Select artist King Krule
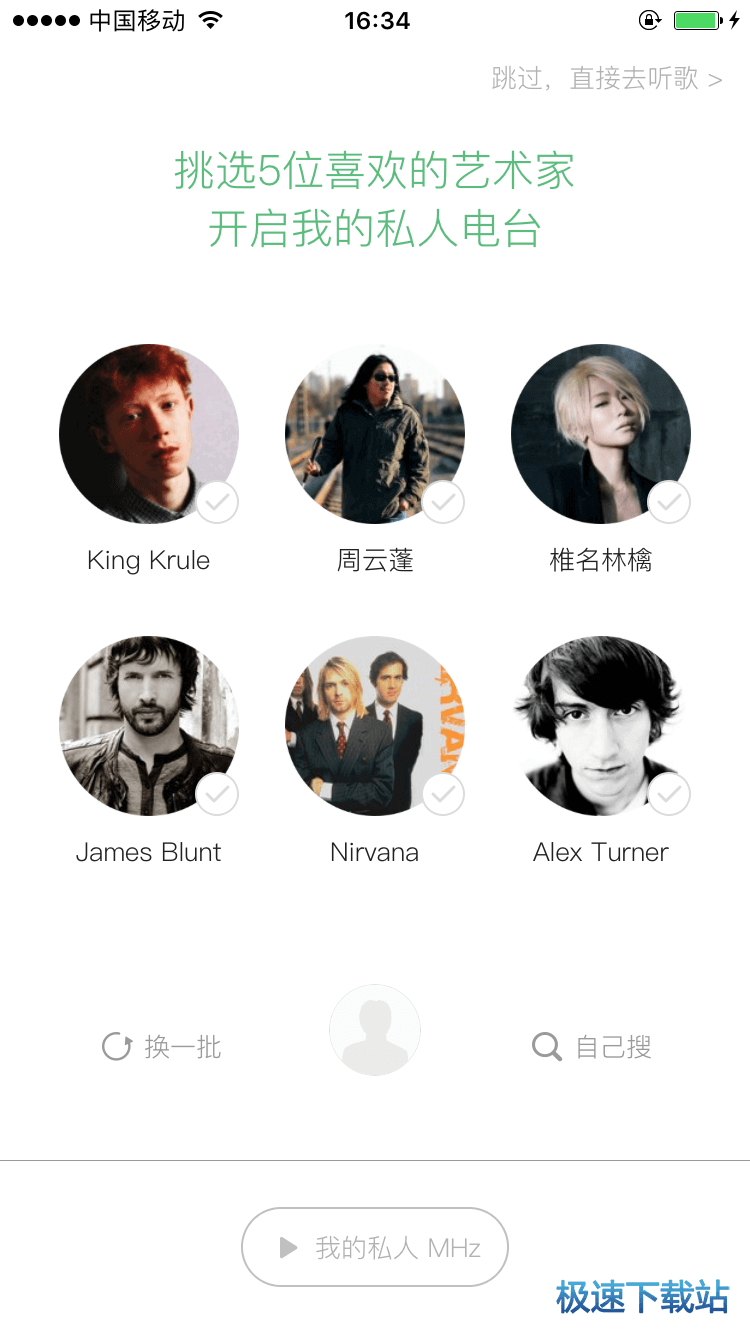Image resolution: width=750 pixels, height=1334 pixels. (x=149, y=434)
